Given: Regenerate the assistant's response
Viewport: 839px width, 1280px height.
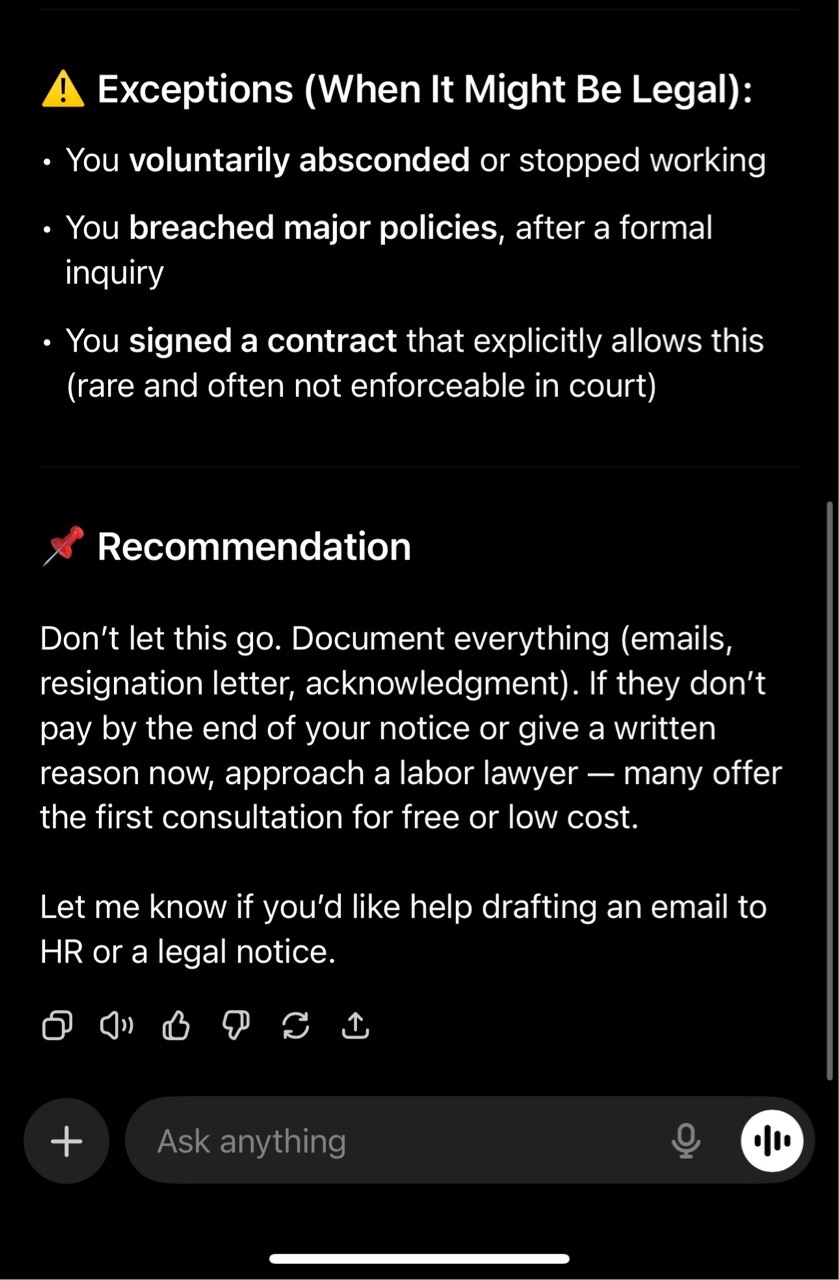Looking at the screenshot, I should [296, 1025].
